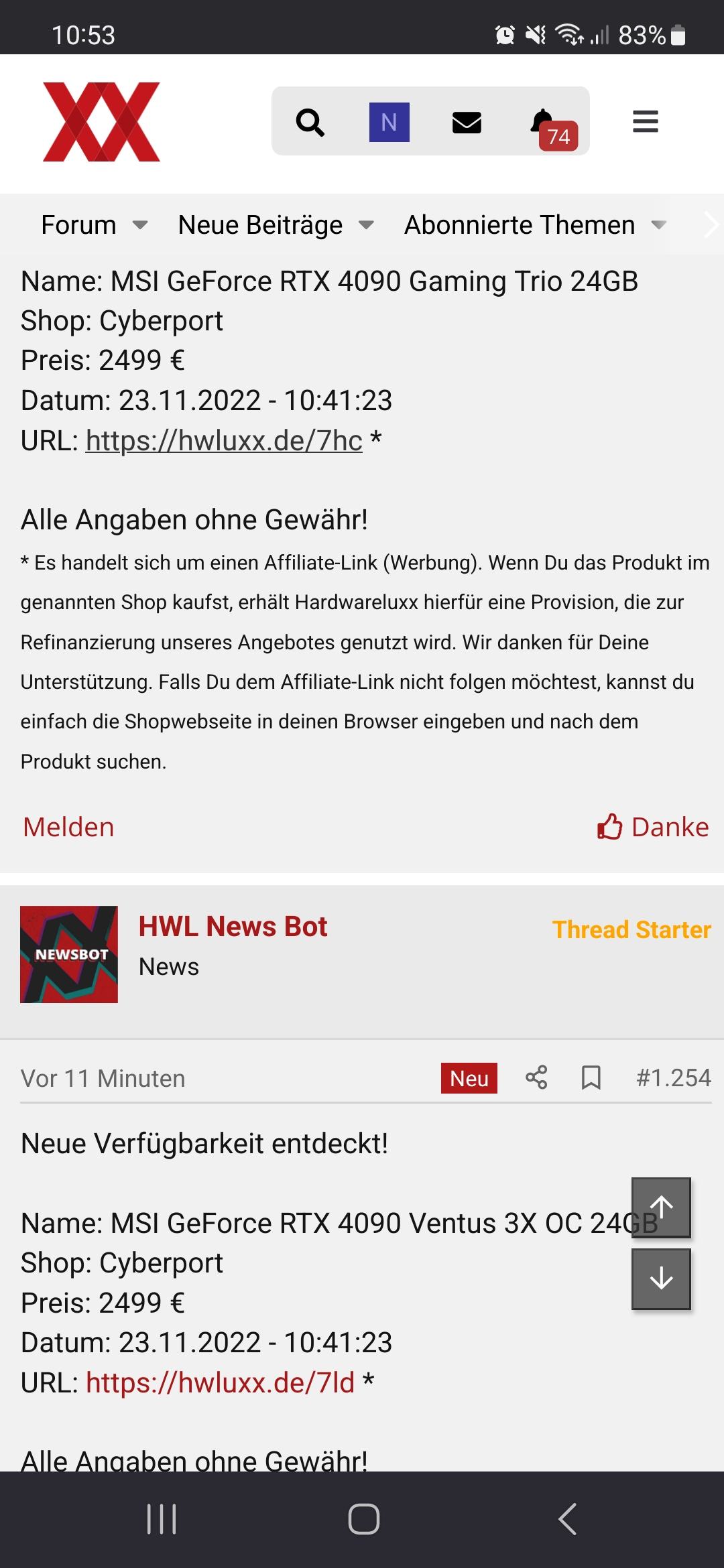Expand the Forum dropdown
The image size is (724, 1568).
coord(94,224)
